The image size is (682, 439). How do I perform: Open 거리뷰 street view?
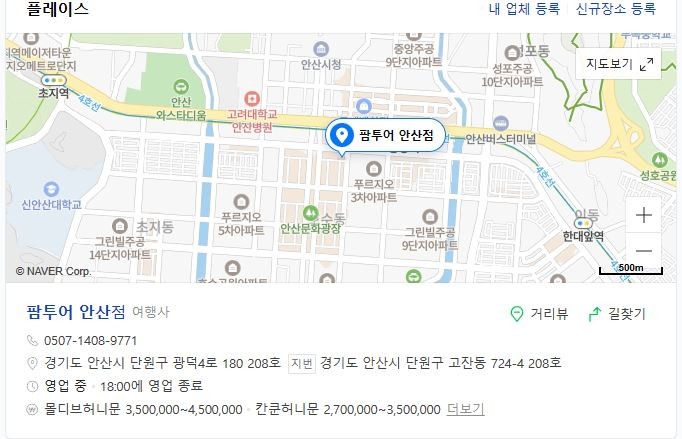pos(539,314)
